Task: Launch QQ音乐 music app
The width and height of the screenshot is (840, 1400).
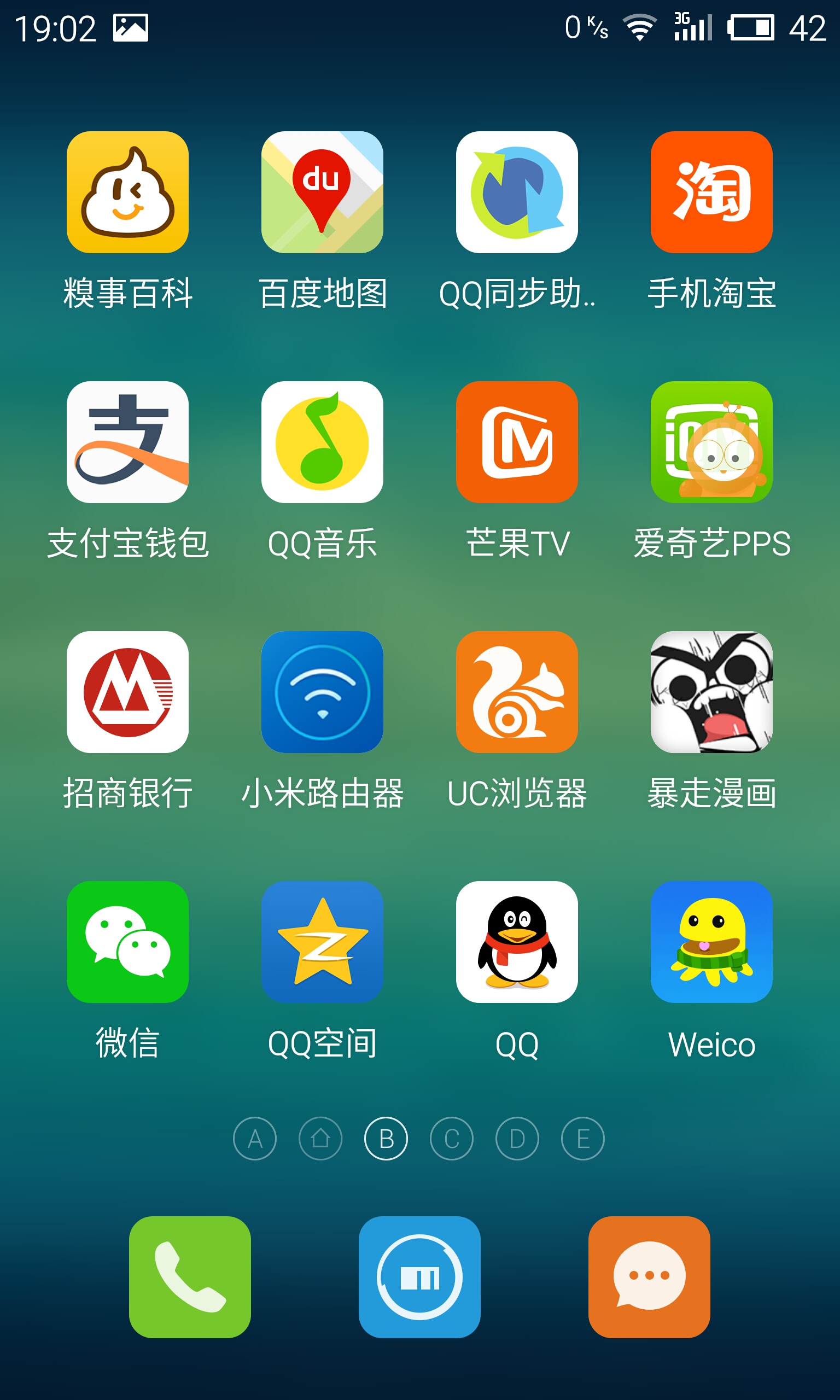Action: [x=322, y=442]
